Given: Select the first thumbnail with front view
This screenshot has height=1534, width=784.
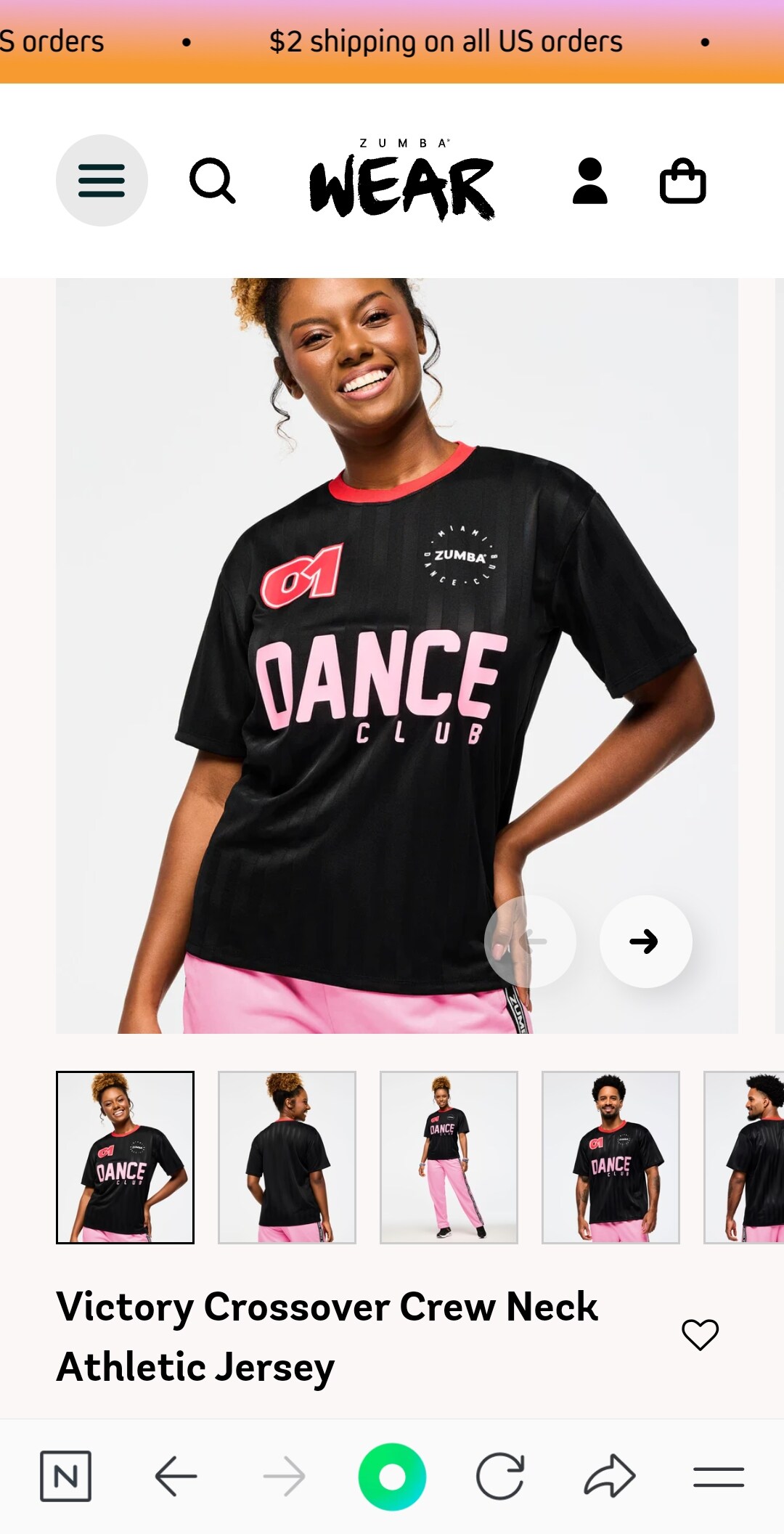Looking at the screenshot, I should point(125,1157).
